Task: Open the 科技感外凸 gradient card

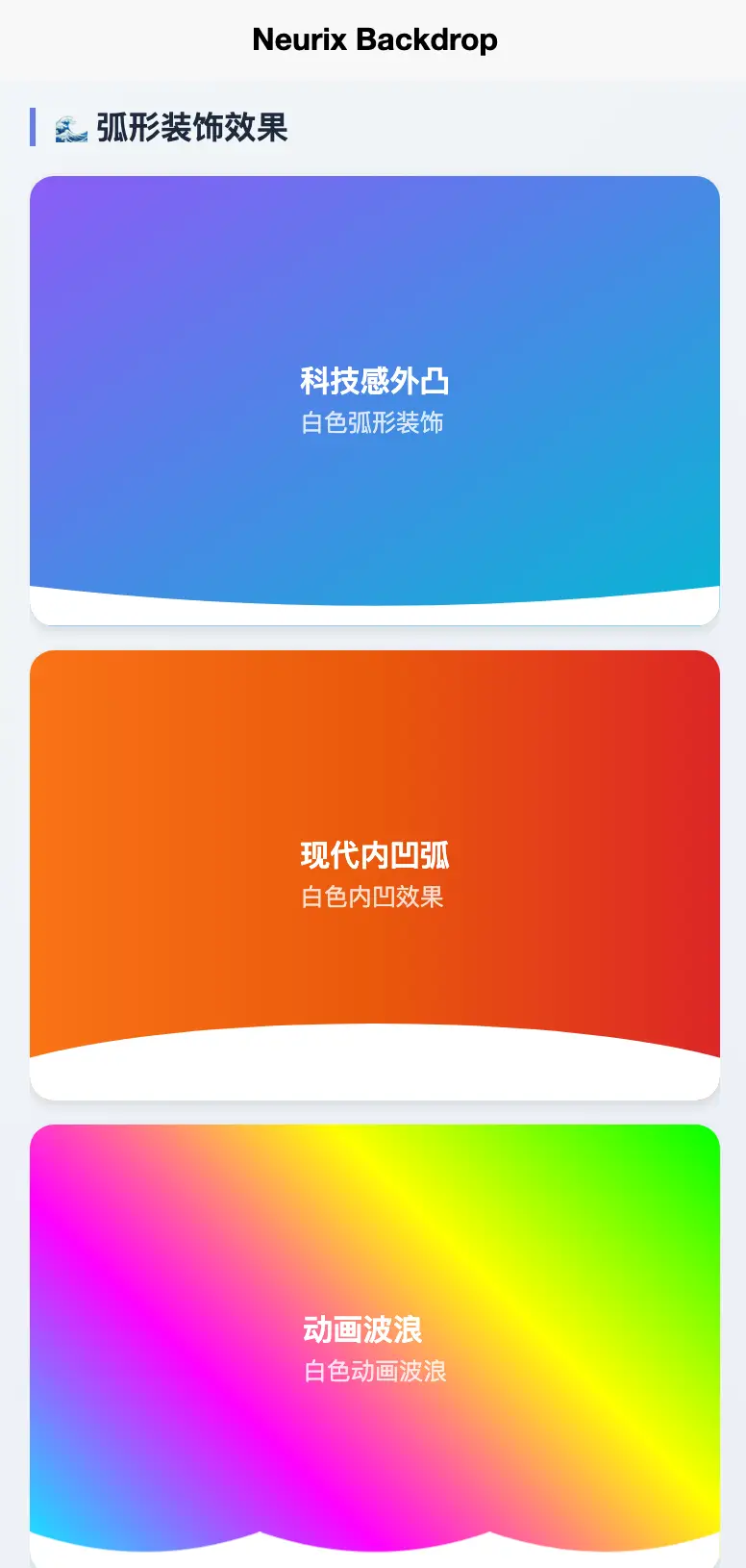Action: tap(375, 400)
